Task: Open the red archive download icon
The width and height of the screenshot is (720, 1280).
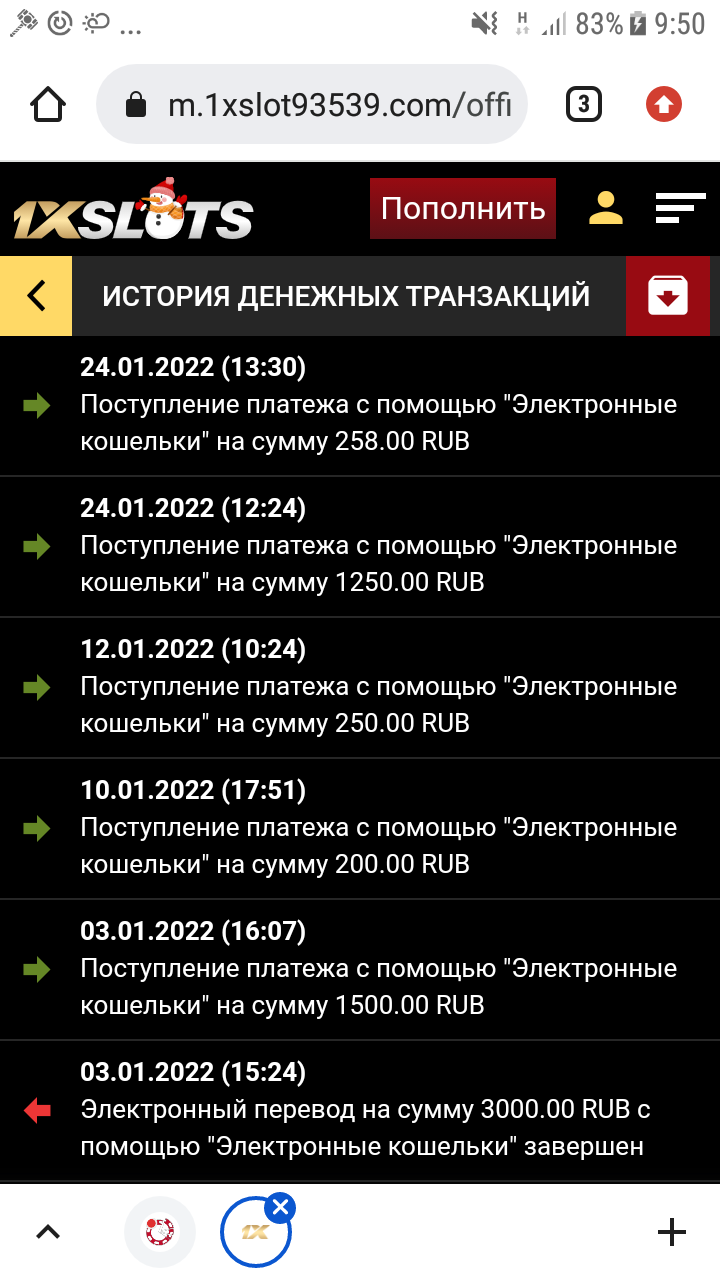Action: click(668, 296)
